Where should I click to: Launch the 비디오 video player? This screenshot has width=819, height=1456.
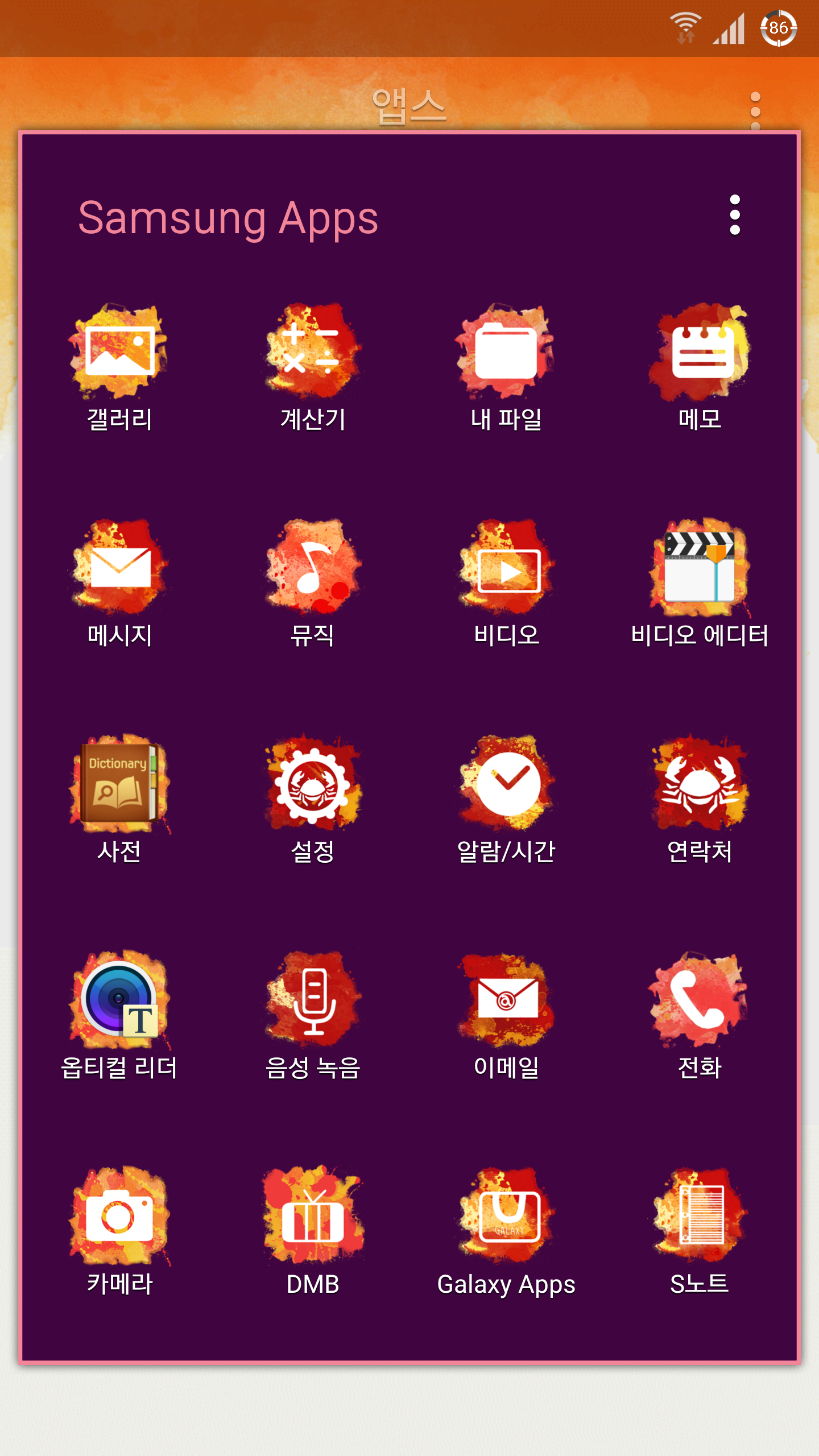point(506,569)
